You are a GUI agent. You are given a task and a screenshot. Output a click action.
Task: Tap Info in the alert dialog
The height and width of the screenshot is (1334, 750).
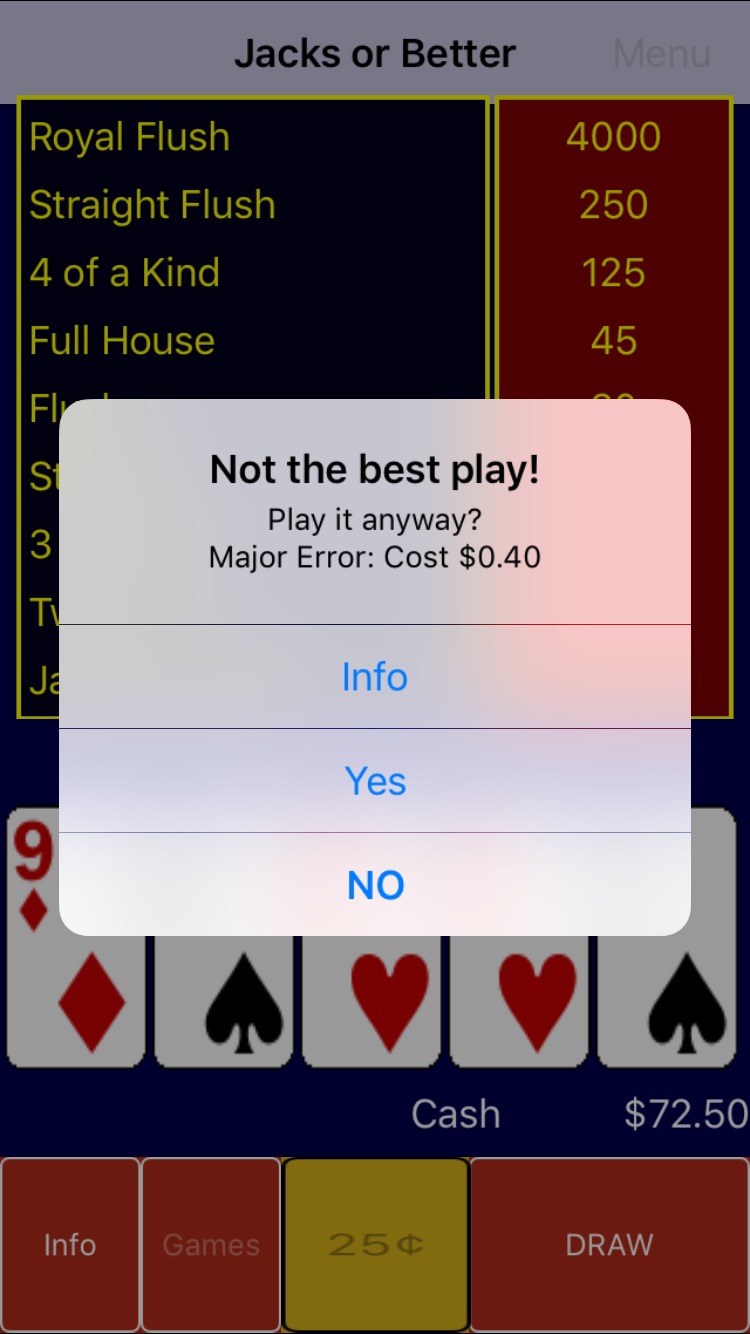pos(375,677)
